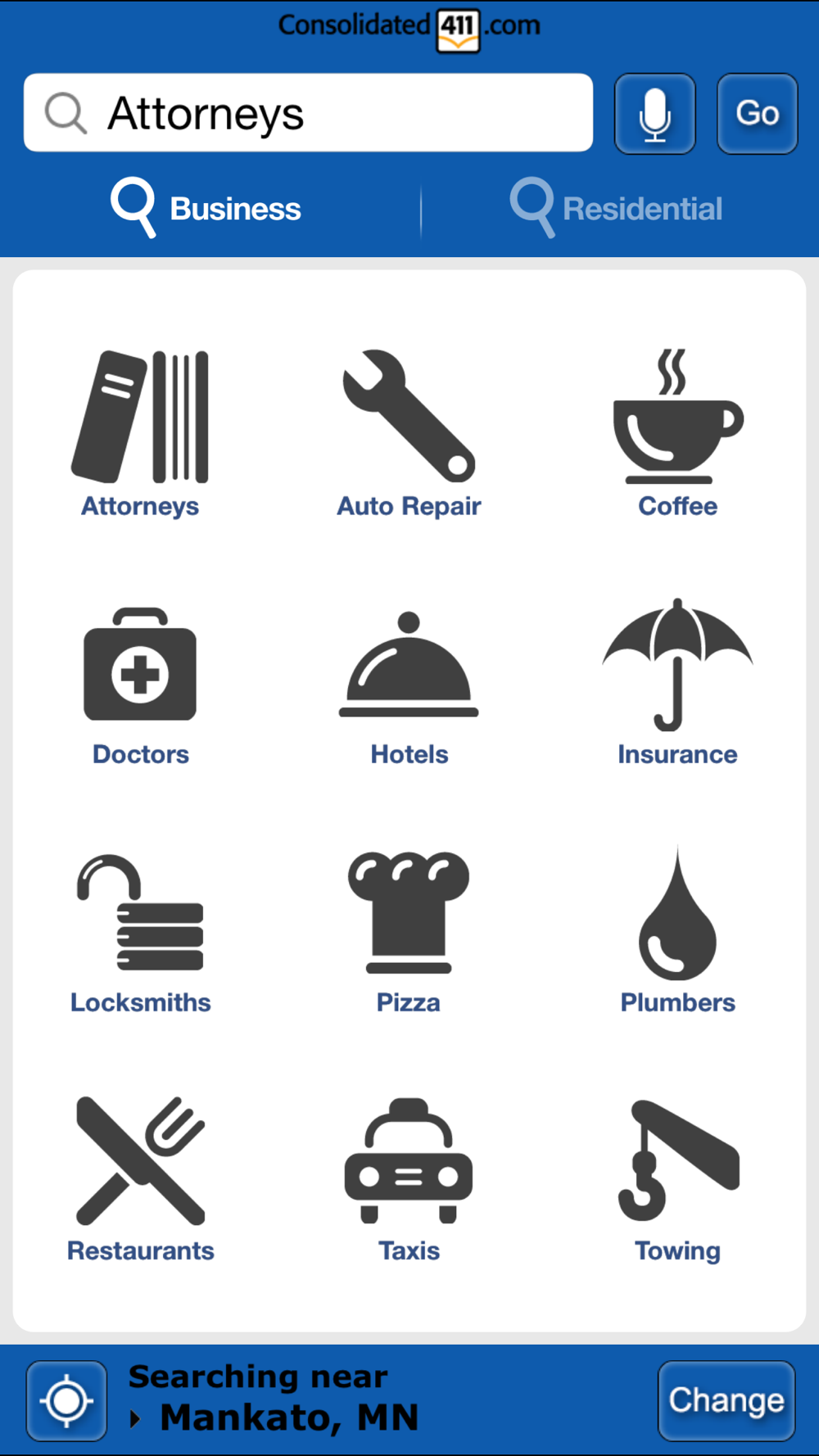Select the Business search tab
This screenshot has height=1456, width=819.
point(206,209)
